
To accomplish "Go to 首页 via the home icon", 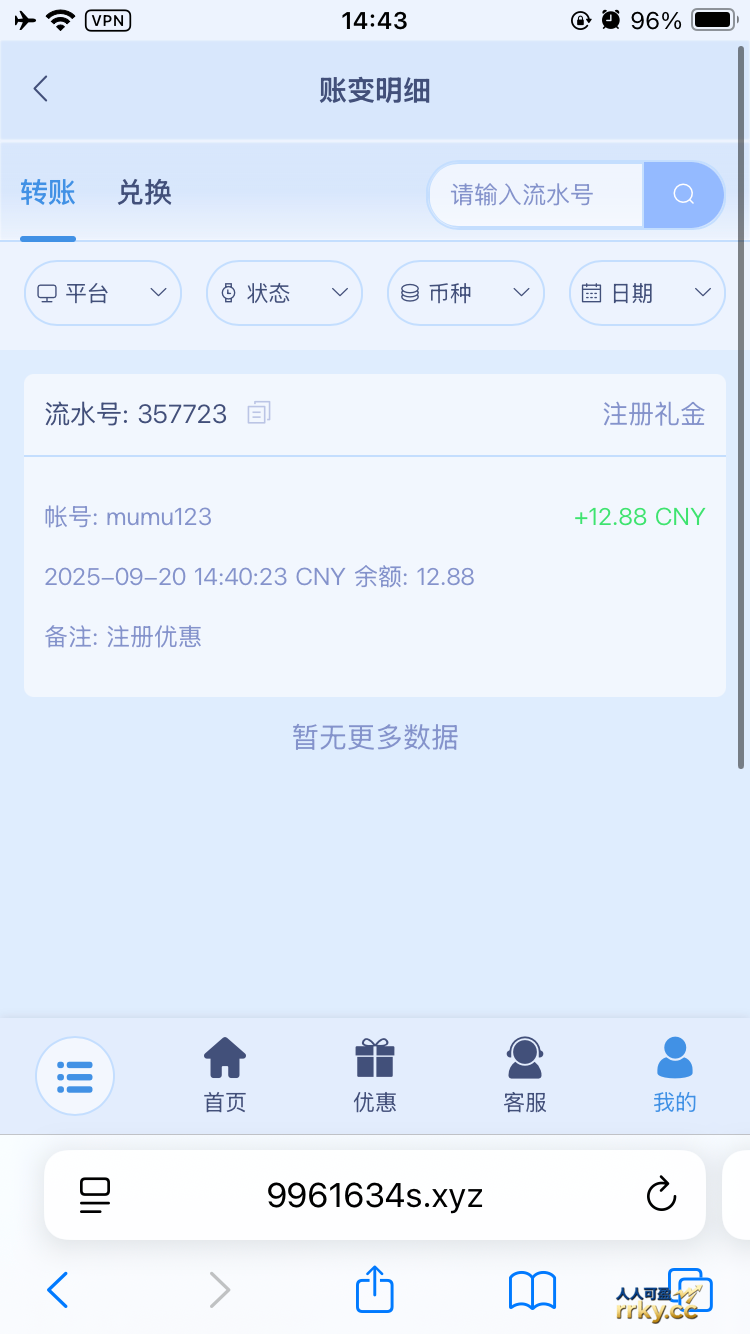I will [225, 1075].
